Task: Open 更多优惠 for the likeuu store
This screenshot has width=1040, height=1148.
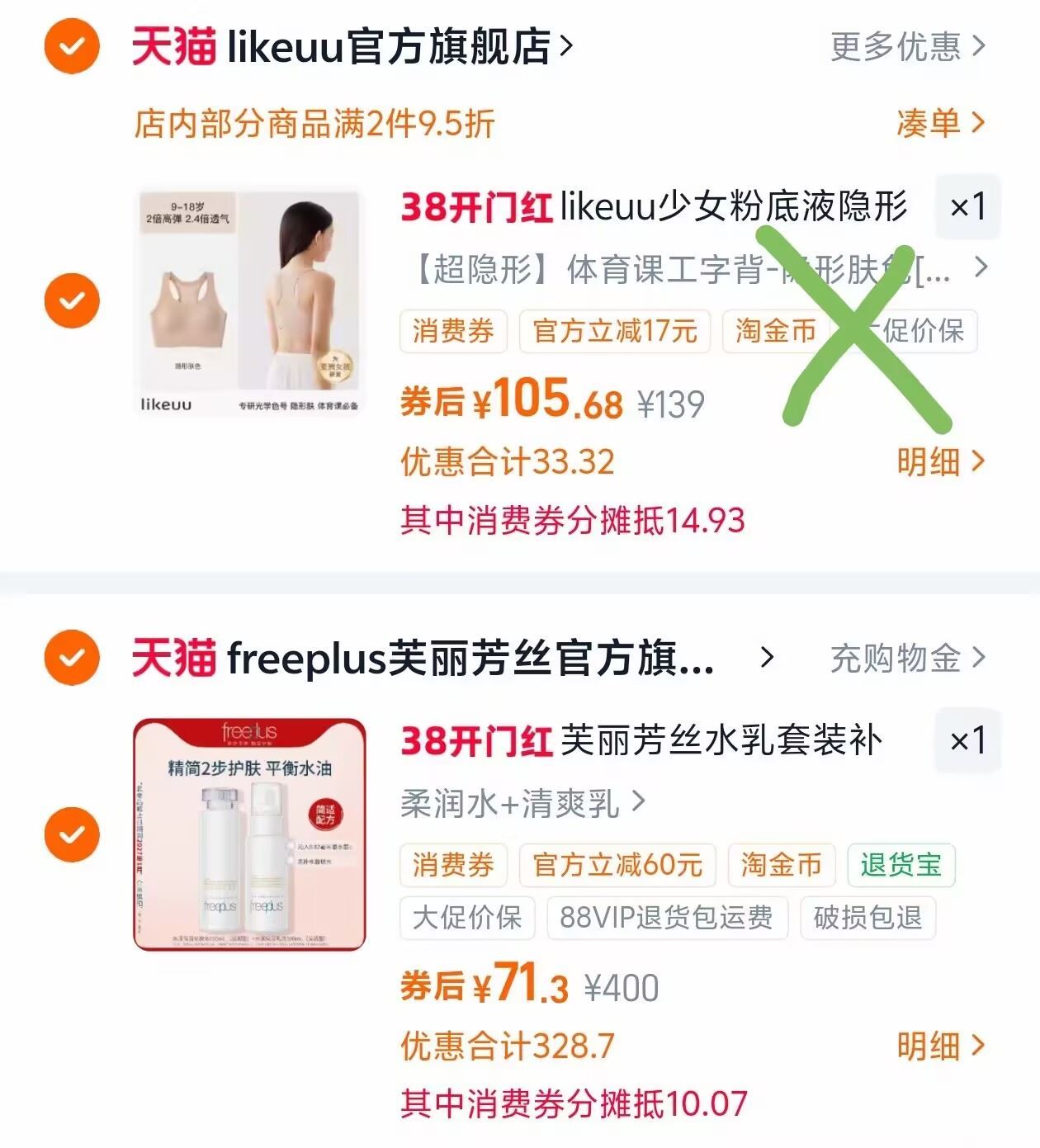Action: (908, 46)
